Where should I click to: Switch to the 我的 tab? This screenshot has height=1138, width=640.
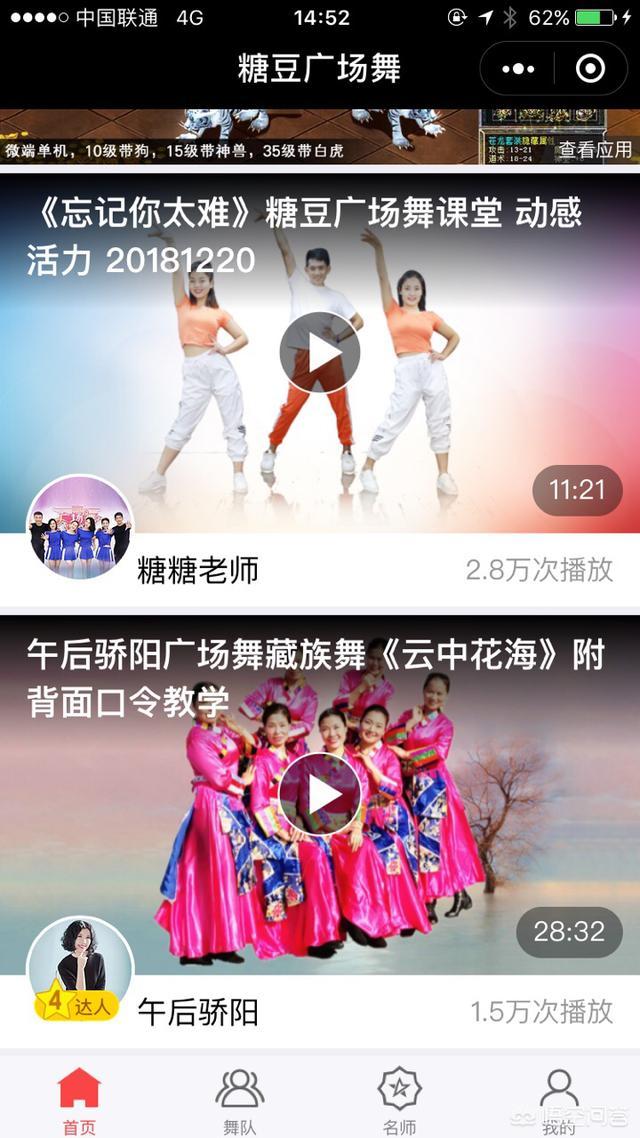tap(559, 1100)
